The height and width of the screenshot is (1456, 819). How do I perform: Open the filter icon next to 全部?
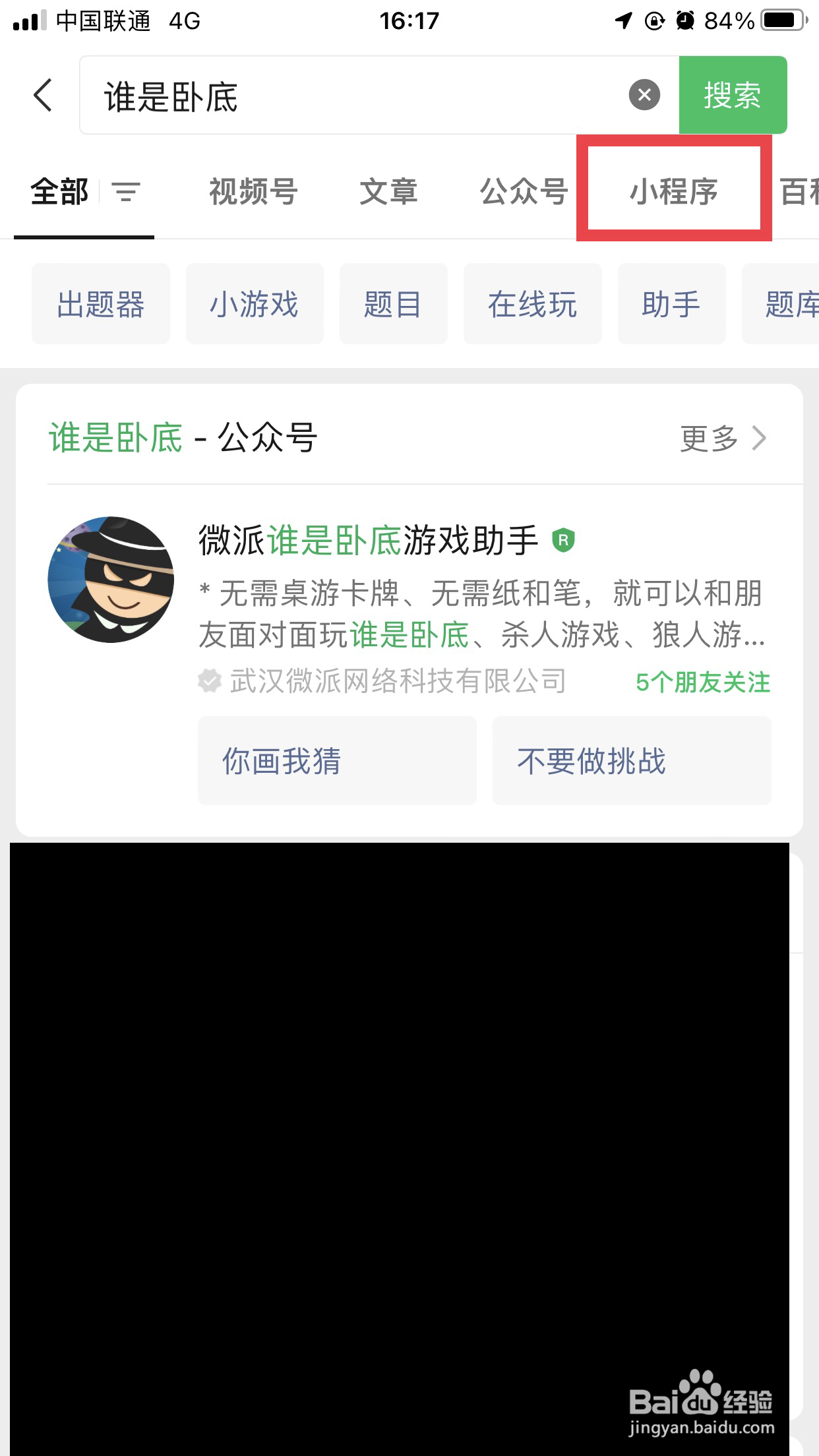pyautogui.click(x=126, y=192)
